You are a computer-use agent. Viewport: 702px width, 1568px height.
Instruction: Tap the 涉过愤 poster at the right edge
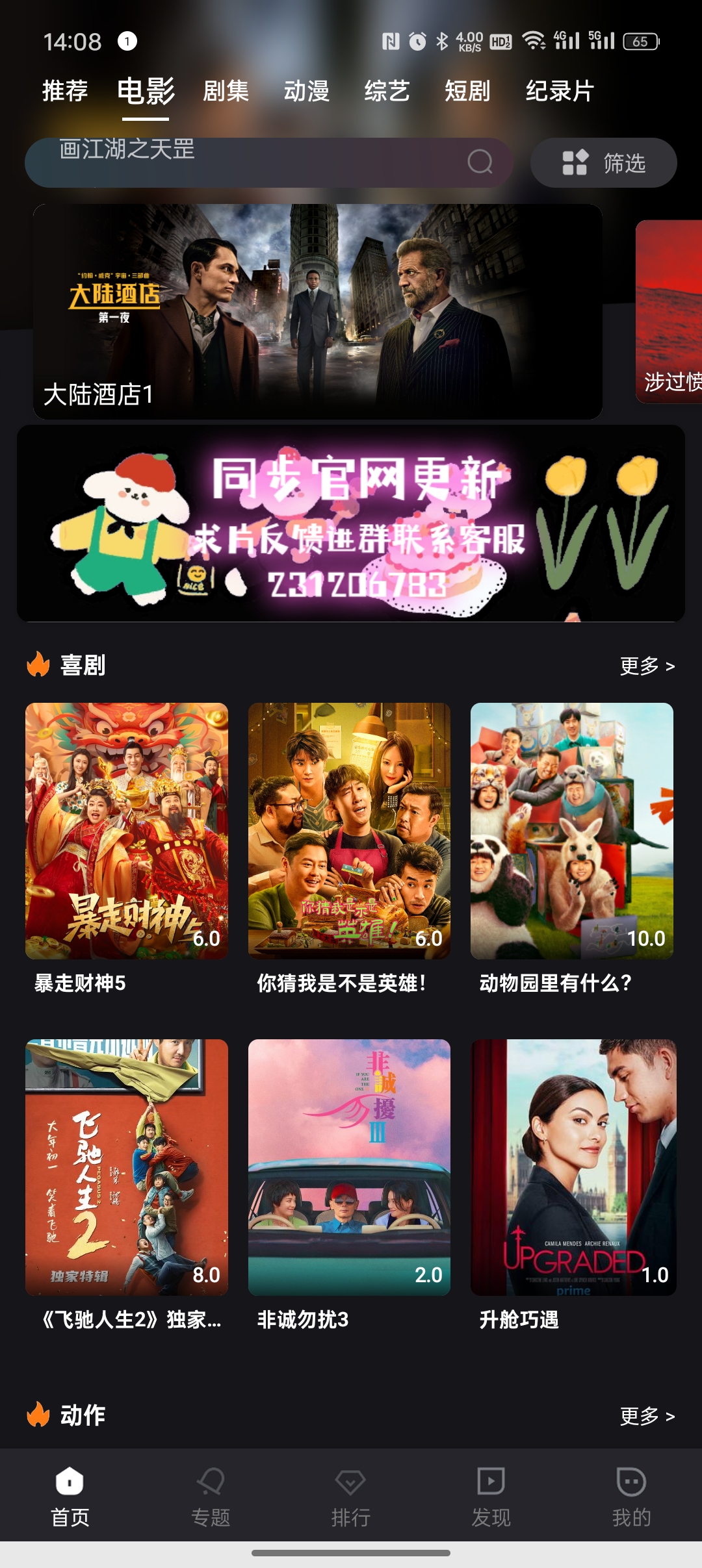click(x=669, y=312)
